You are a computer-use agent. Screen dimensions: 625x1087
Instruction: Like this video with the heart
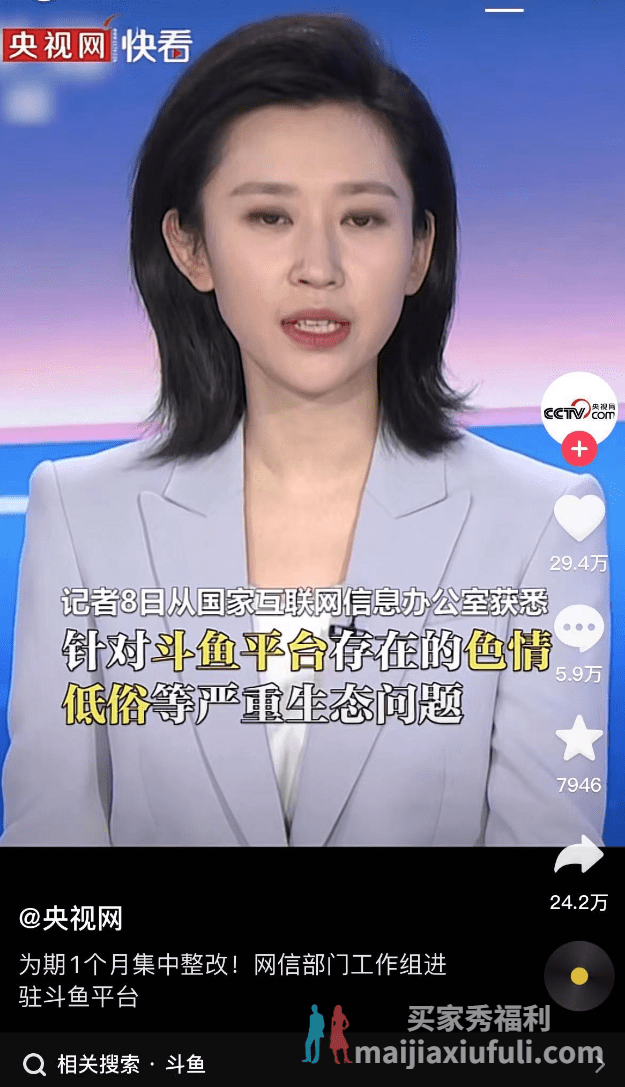tap(579, 519)
